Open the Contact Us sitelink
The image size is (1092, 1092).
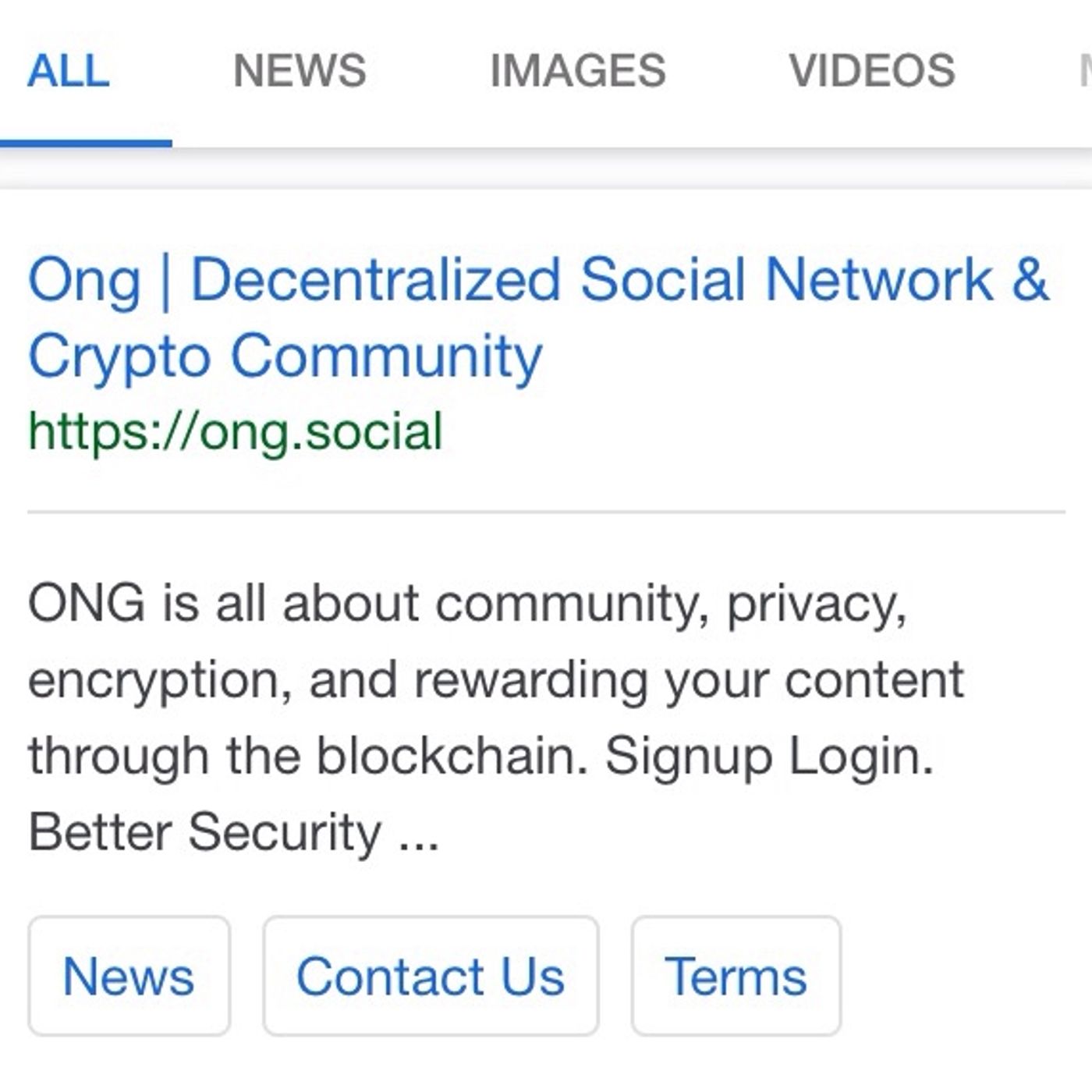pos(431,976)
